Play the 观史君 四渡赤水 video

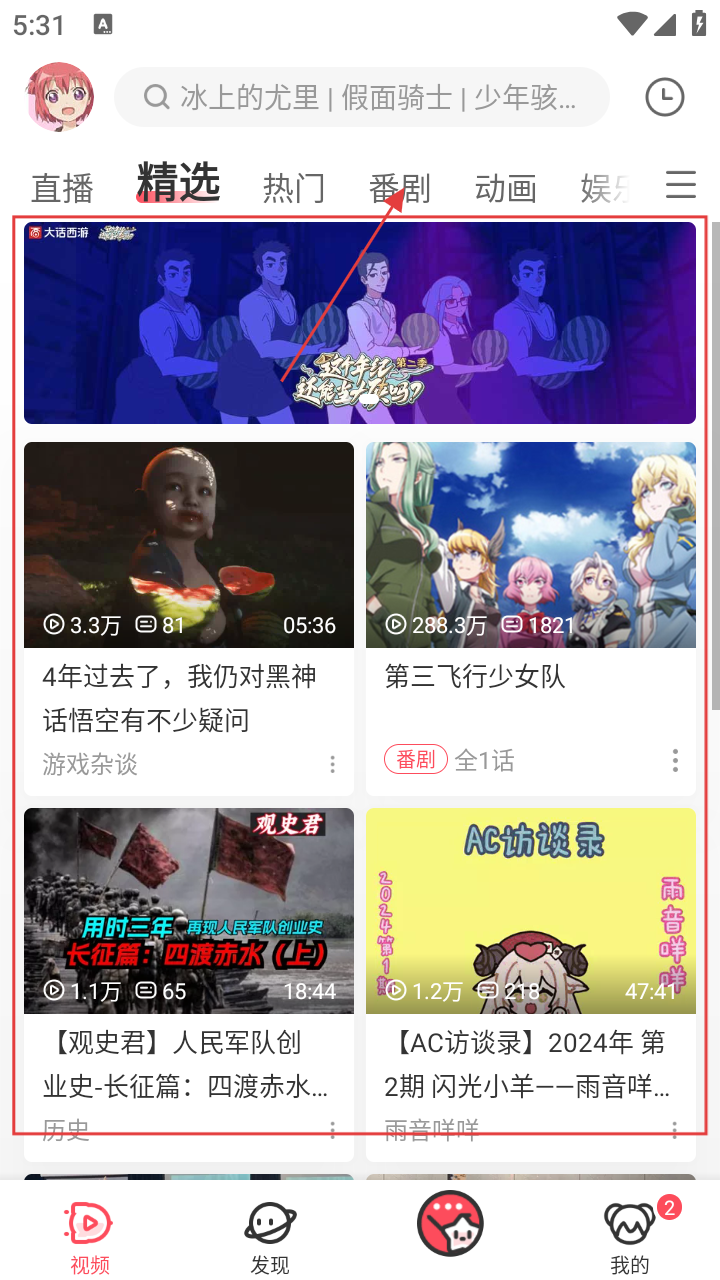[x=189, y=911]
